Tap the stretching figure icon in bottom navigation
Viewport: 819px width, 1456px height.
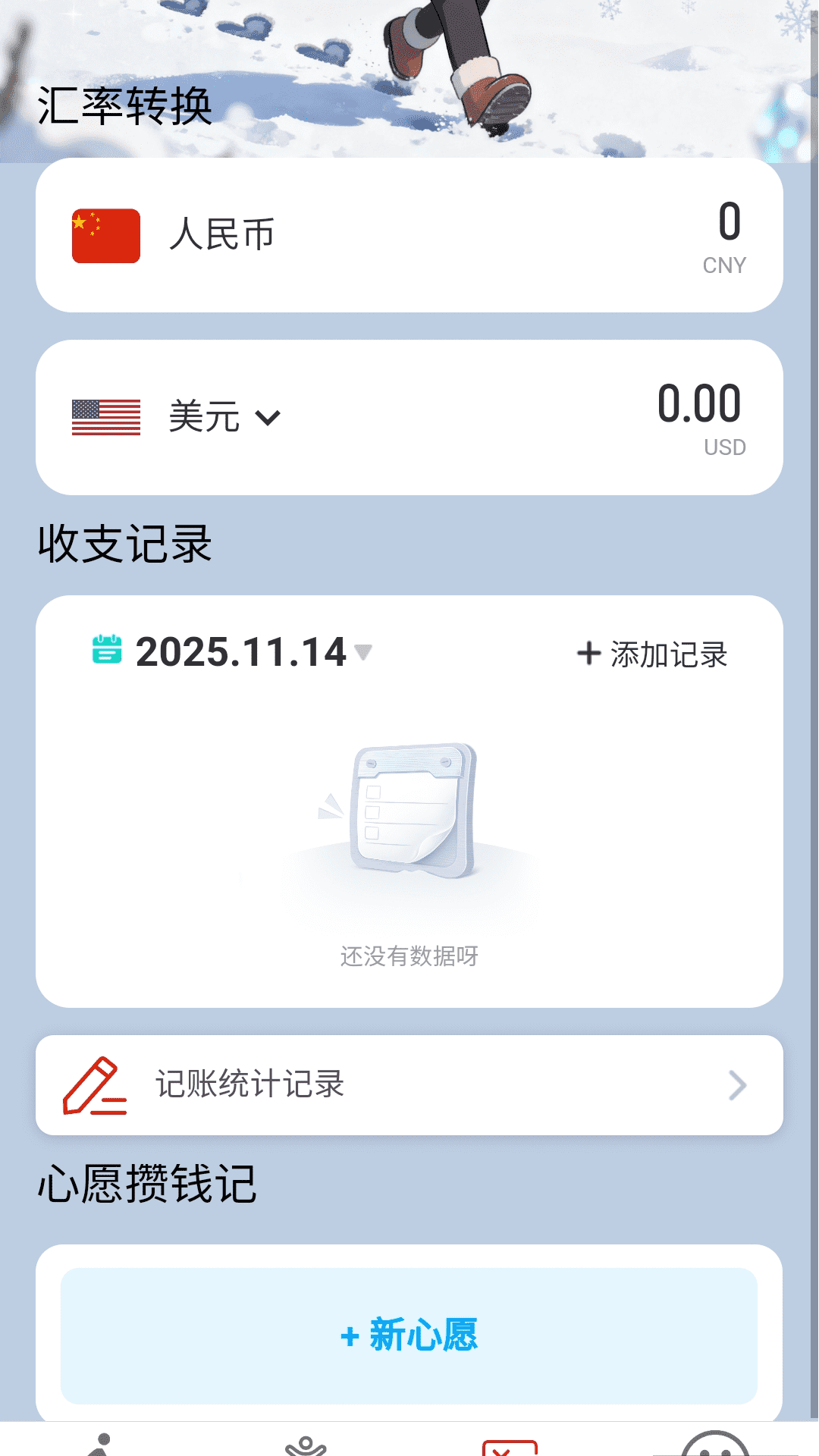tap(307, 1439)
